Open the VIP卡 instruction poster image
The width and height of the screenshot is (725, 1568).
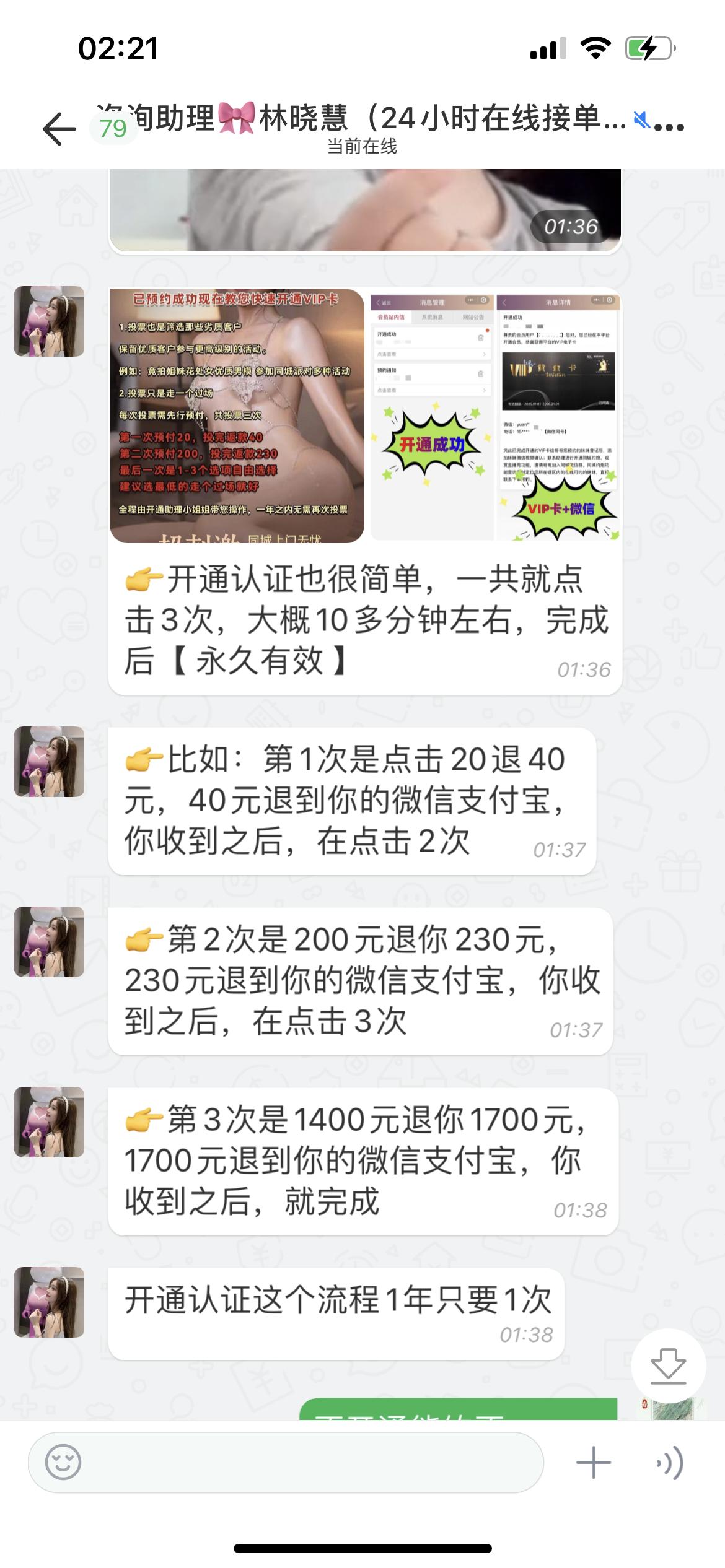(237, 416)
